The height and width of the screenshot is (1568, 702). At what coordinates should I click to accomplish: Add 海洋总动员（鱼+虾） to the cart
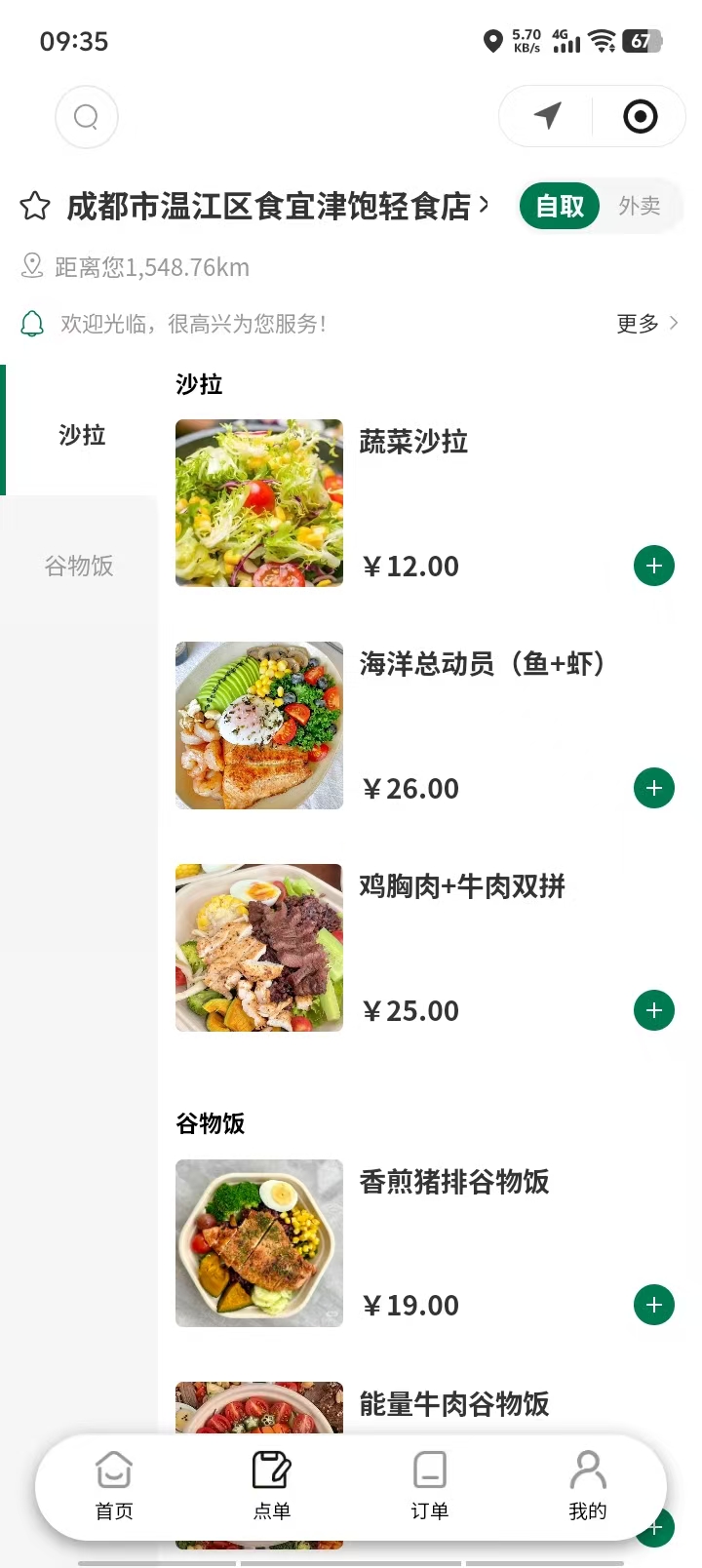[654, 788]
